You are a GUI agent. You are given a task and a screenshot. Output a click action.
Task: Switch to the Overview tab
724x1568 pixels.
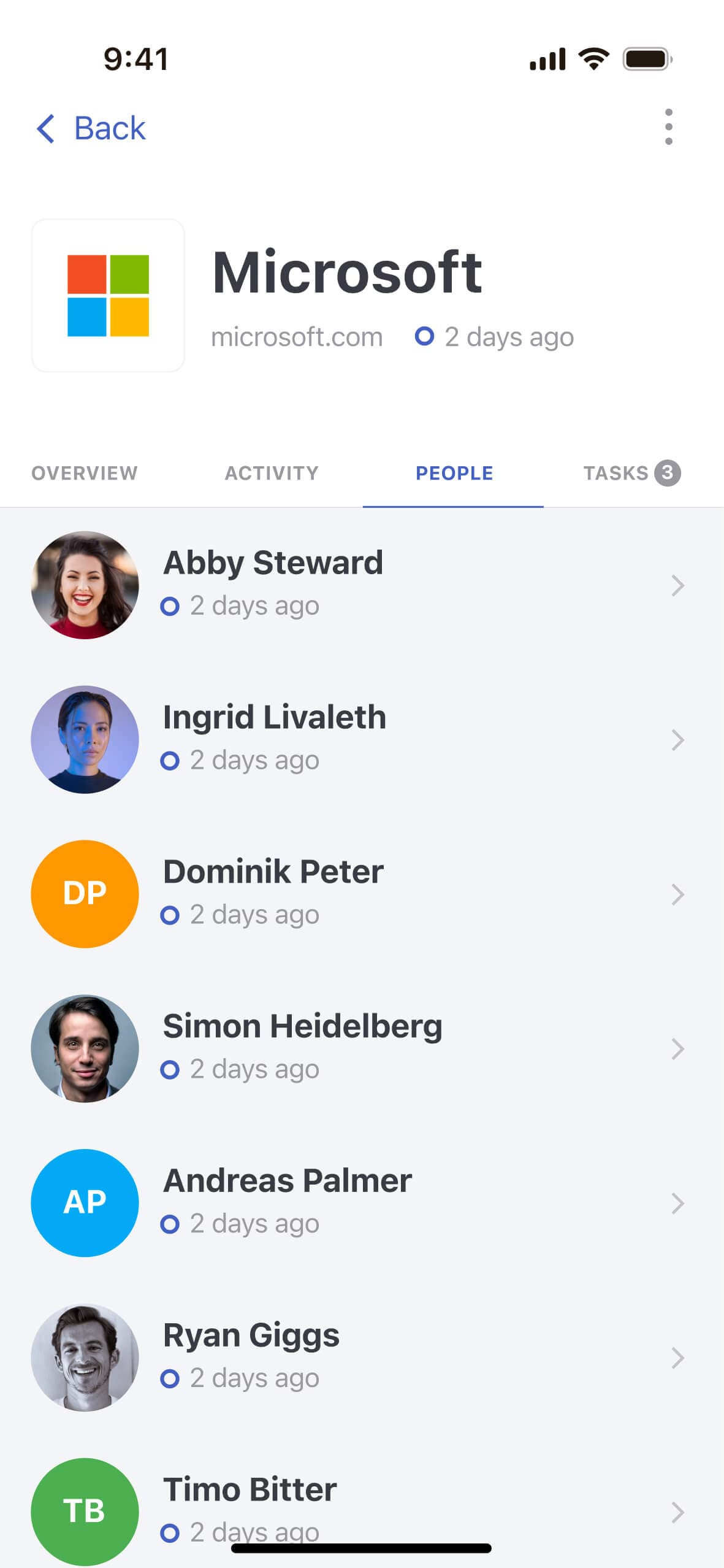[85, 473]
